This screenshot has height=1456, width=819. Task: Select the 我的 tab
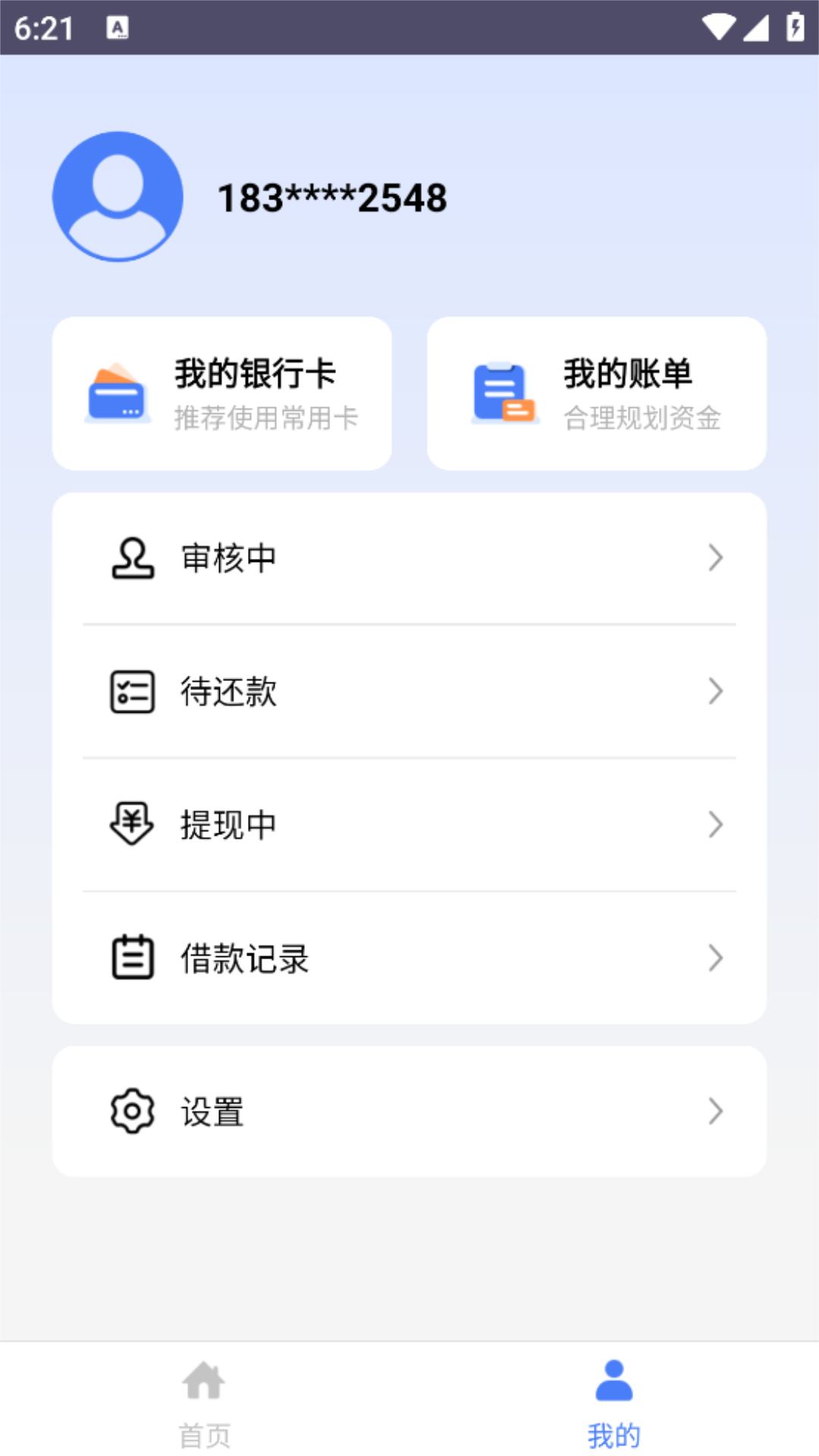[x=614, y=1401]
